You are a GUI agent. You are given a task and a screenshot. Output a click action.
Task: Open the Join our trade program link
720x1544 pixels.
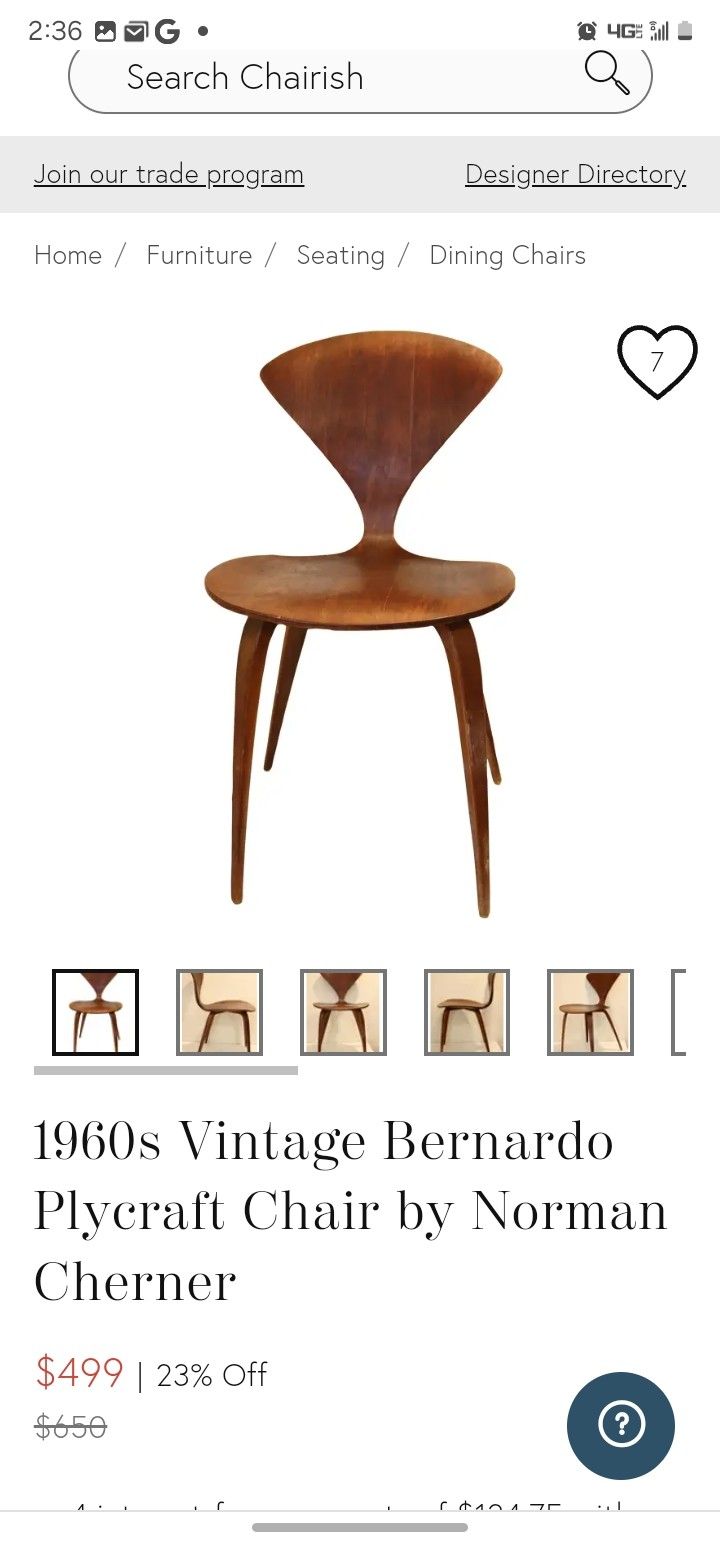tap(168, 174)
